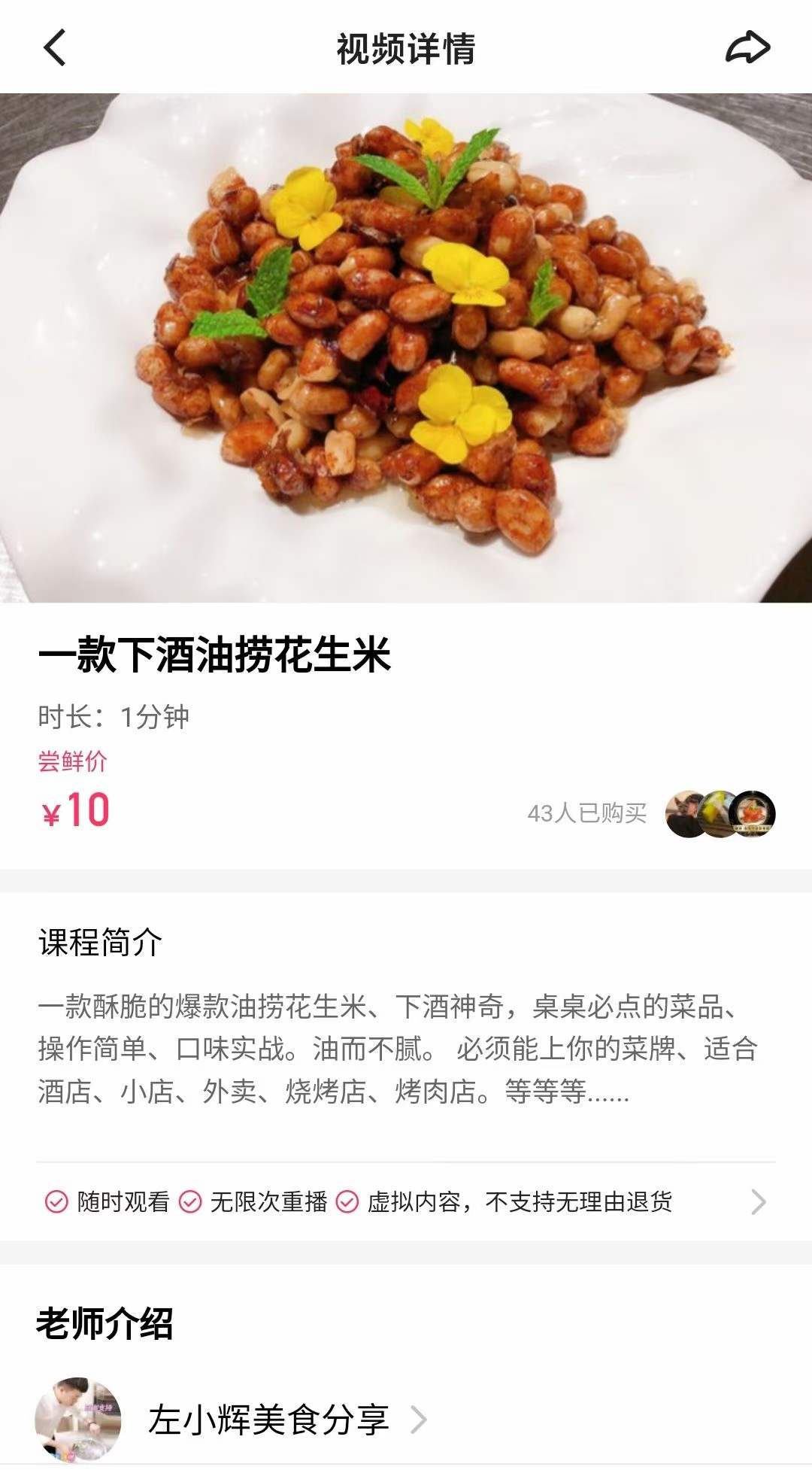Select the 视频详情 title bar

point(406,47)
